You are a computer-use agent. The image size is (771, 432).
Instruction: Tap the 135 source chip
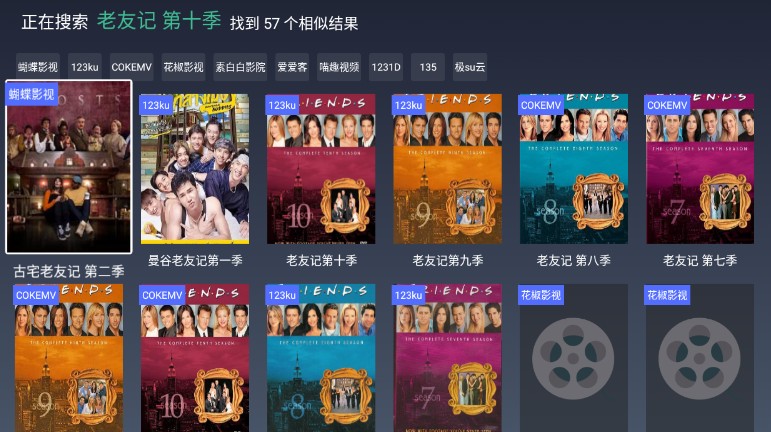point(427,67)
